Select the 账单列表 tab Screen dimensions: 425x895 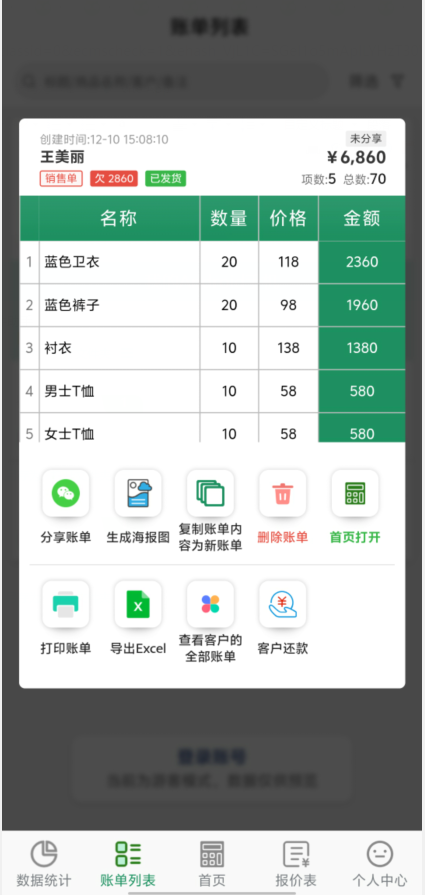coord(128,864)
